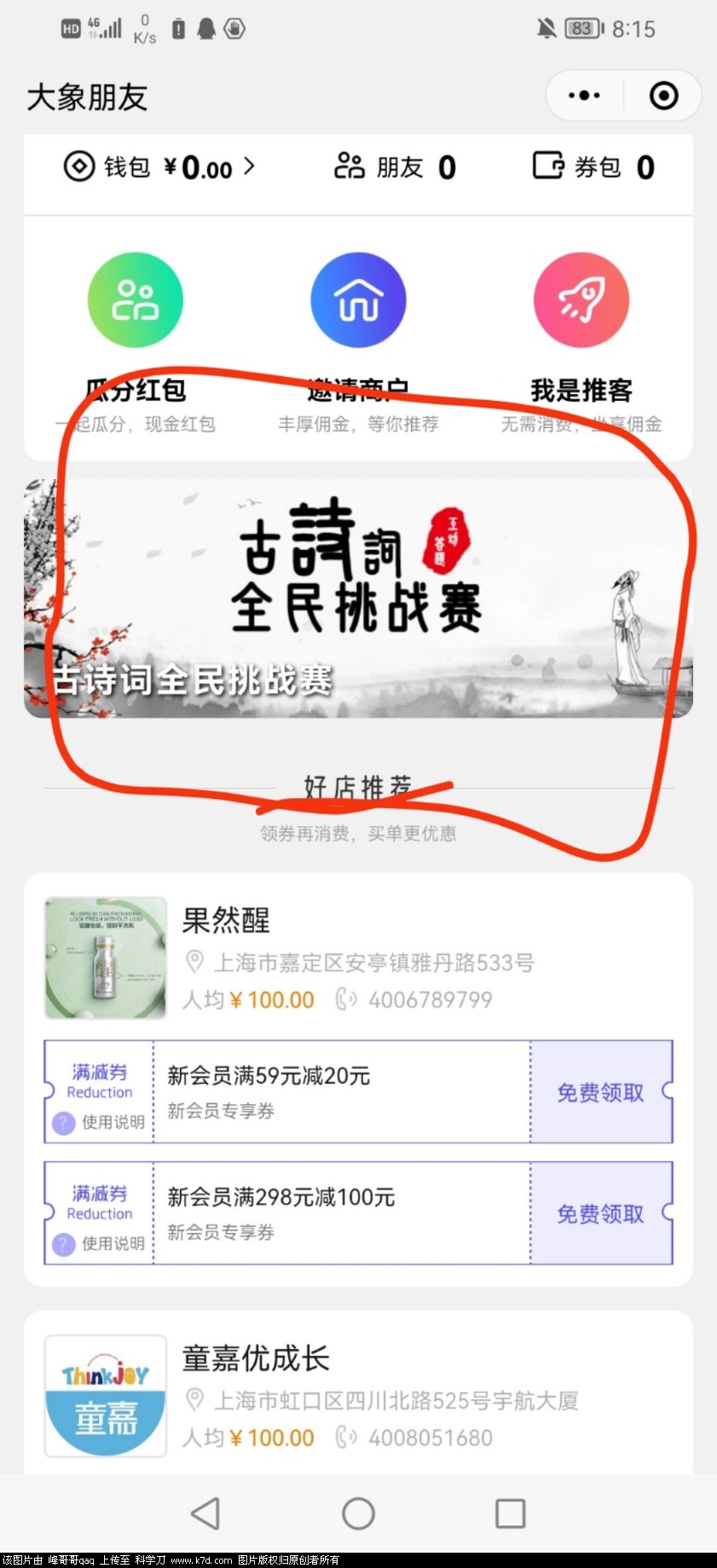Go to the system home screen
This screenshot has width=717, height=1568.
coord(358,1513)
